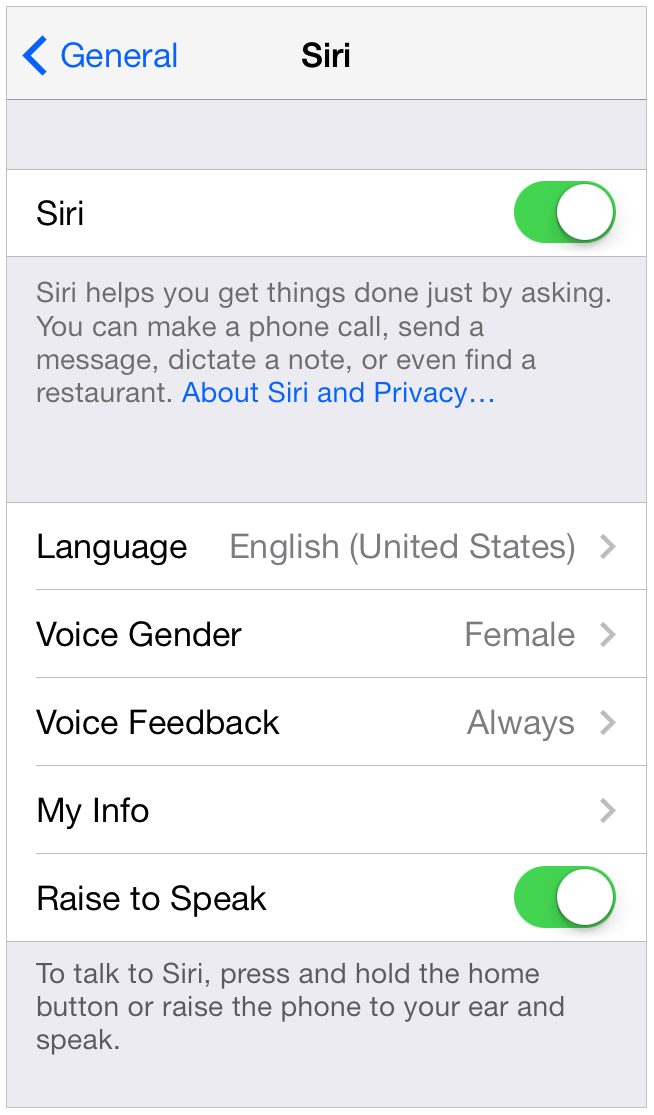Go back to General settings
Image resolution: width=654 pixels, height=1115 pixels.
[x=100, y=55]
